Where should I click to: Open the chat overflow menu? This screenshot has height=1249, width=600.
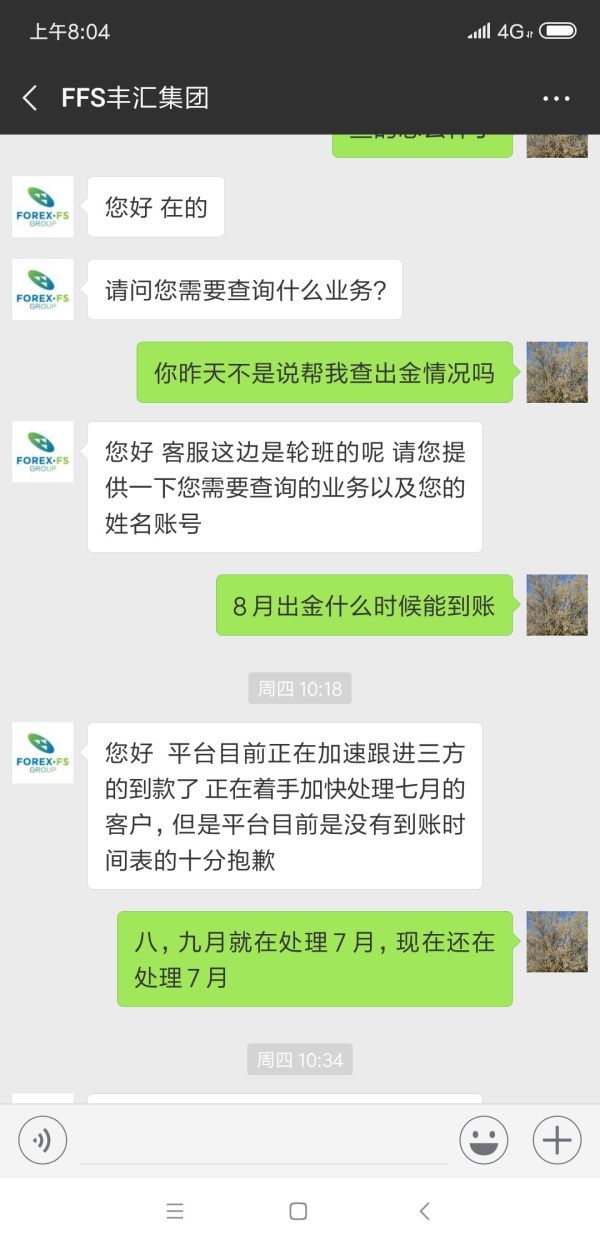[556, 98]
